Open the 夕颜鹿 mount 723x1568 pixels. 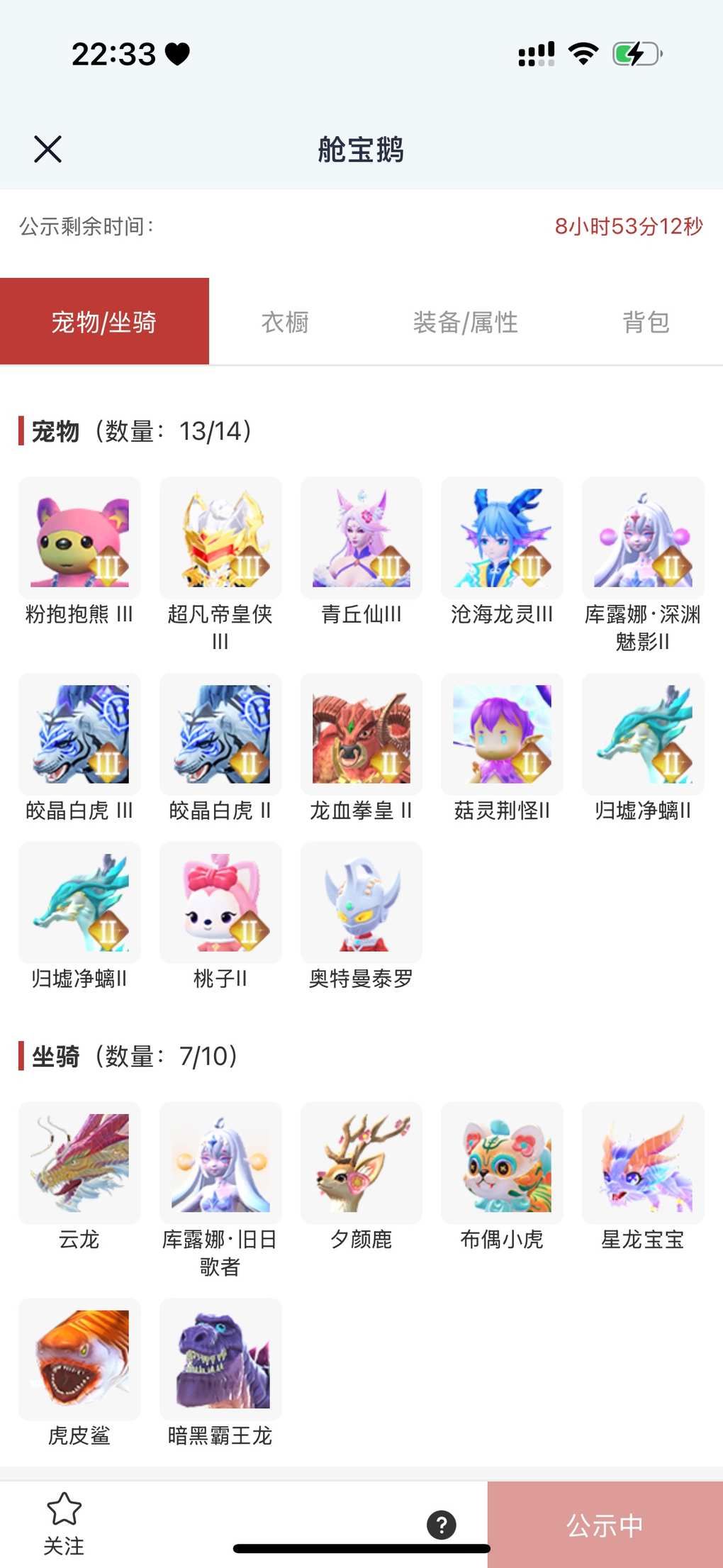(x=361, y=1163)
